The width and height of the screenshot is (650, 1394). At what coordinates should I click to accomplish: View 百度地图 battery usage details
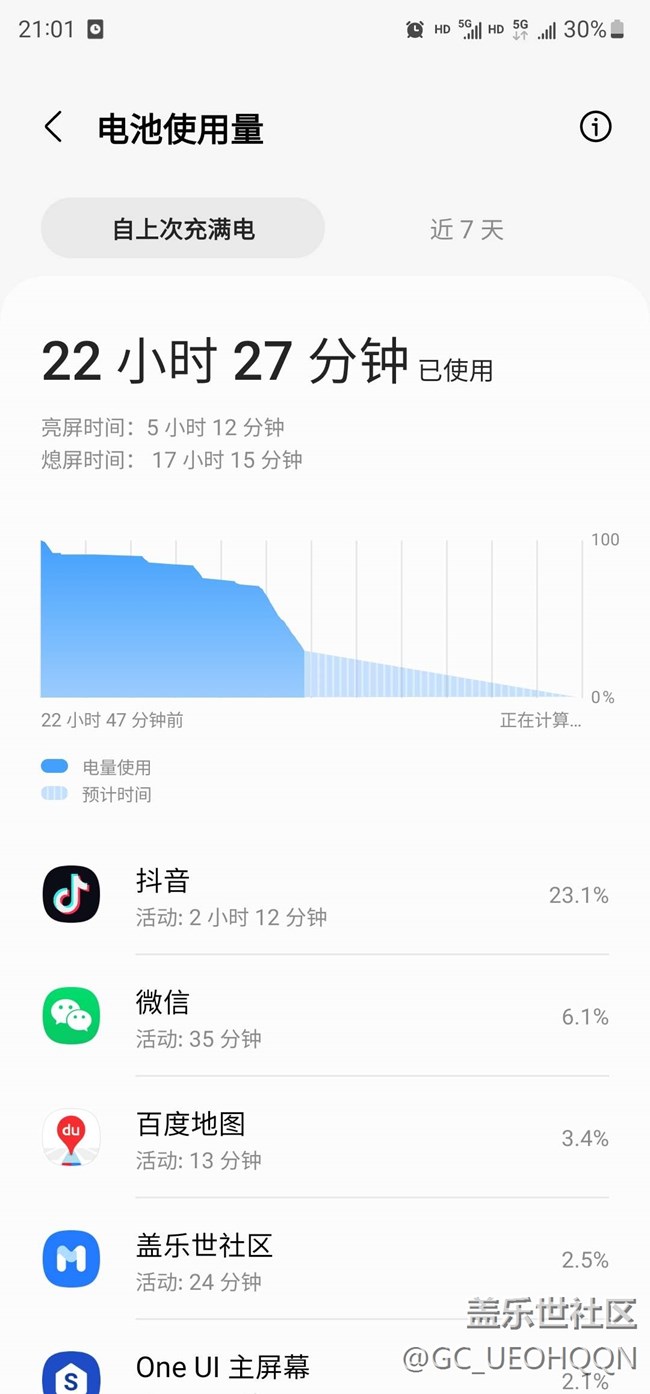click(325, 1138)
